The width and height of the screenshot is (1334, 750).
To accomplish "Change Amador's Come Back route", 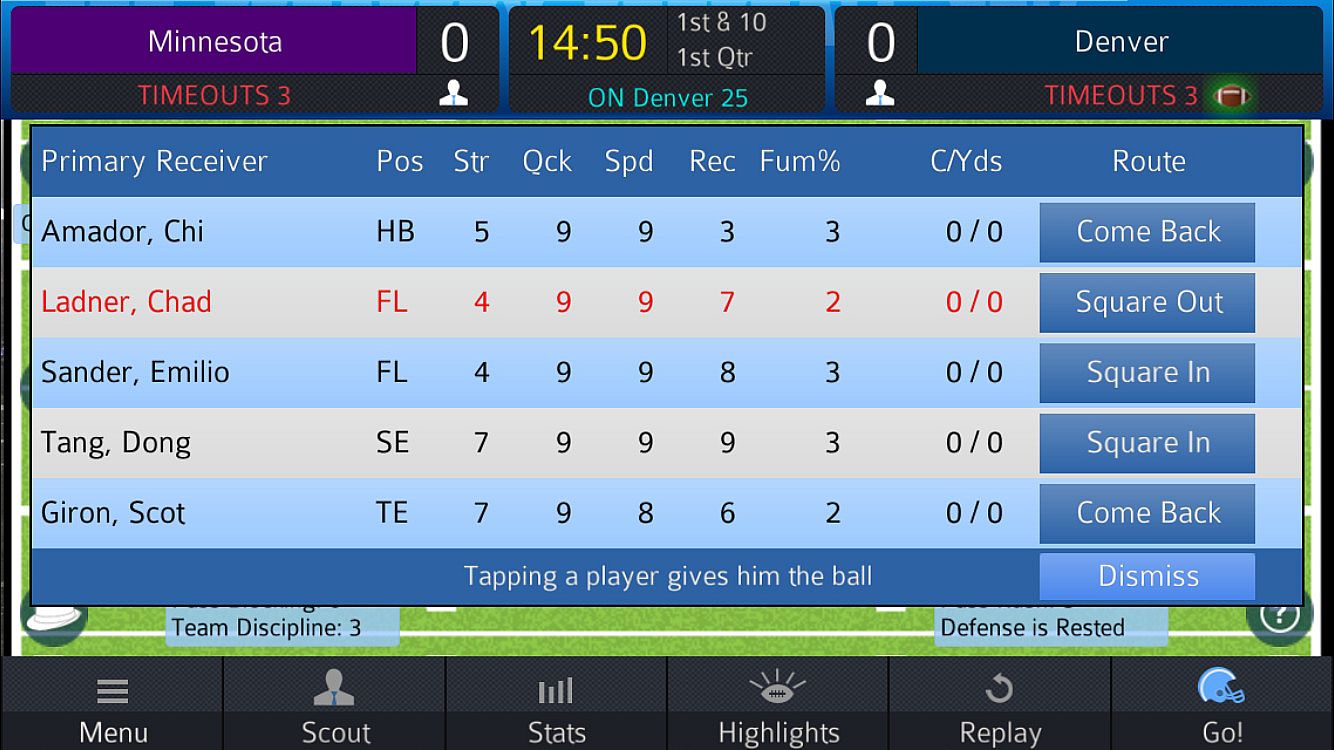I will coord(1147,232).
